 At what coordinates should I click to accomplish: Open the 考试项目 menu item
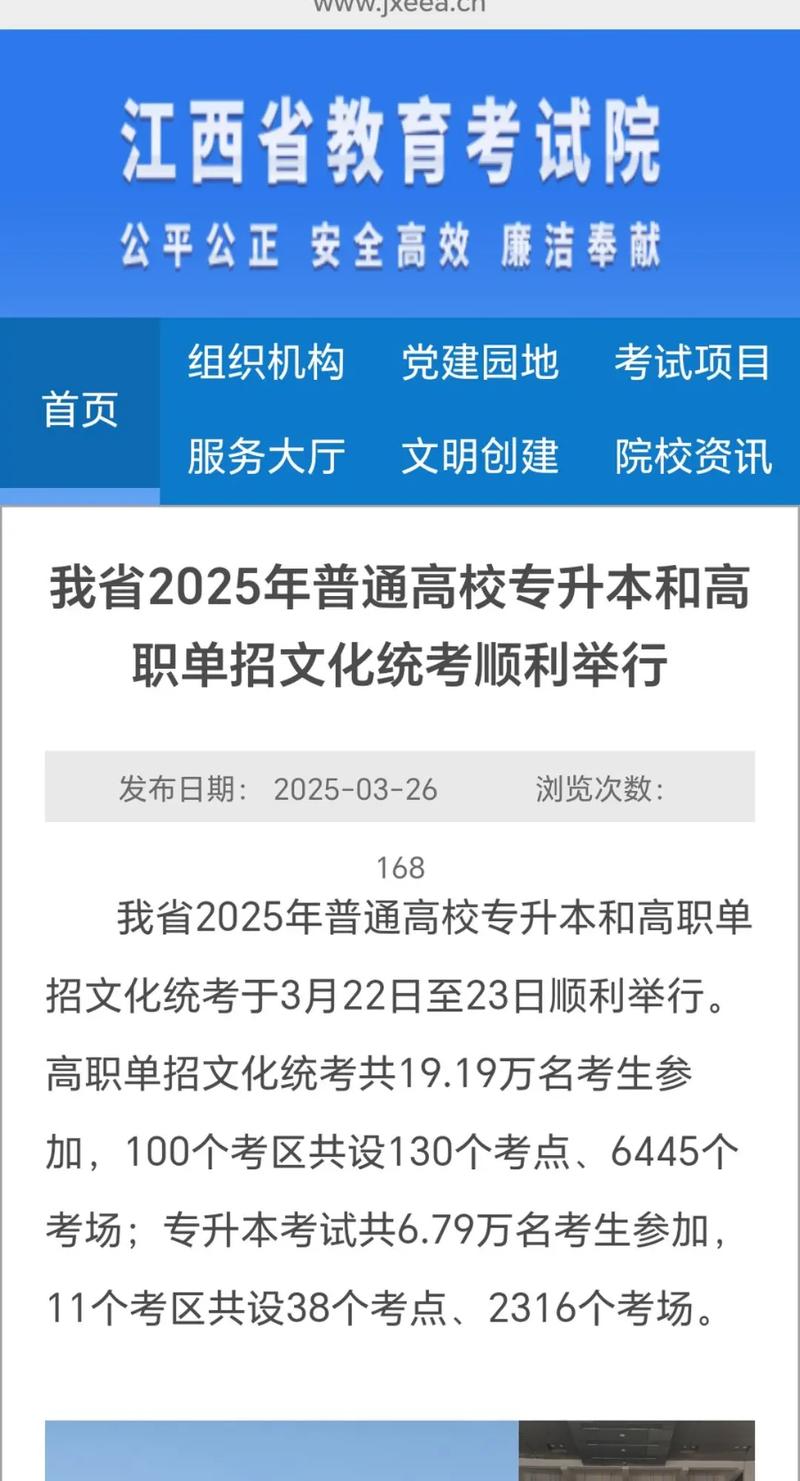pyautogui.click(x=693, y=363)
